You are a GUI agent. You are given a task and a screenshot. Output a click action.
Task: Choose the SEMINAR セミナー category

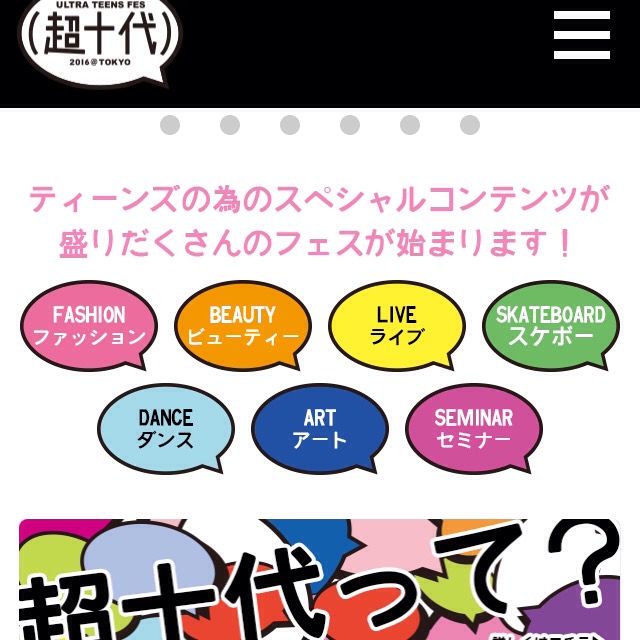[473, 428]
